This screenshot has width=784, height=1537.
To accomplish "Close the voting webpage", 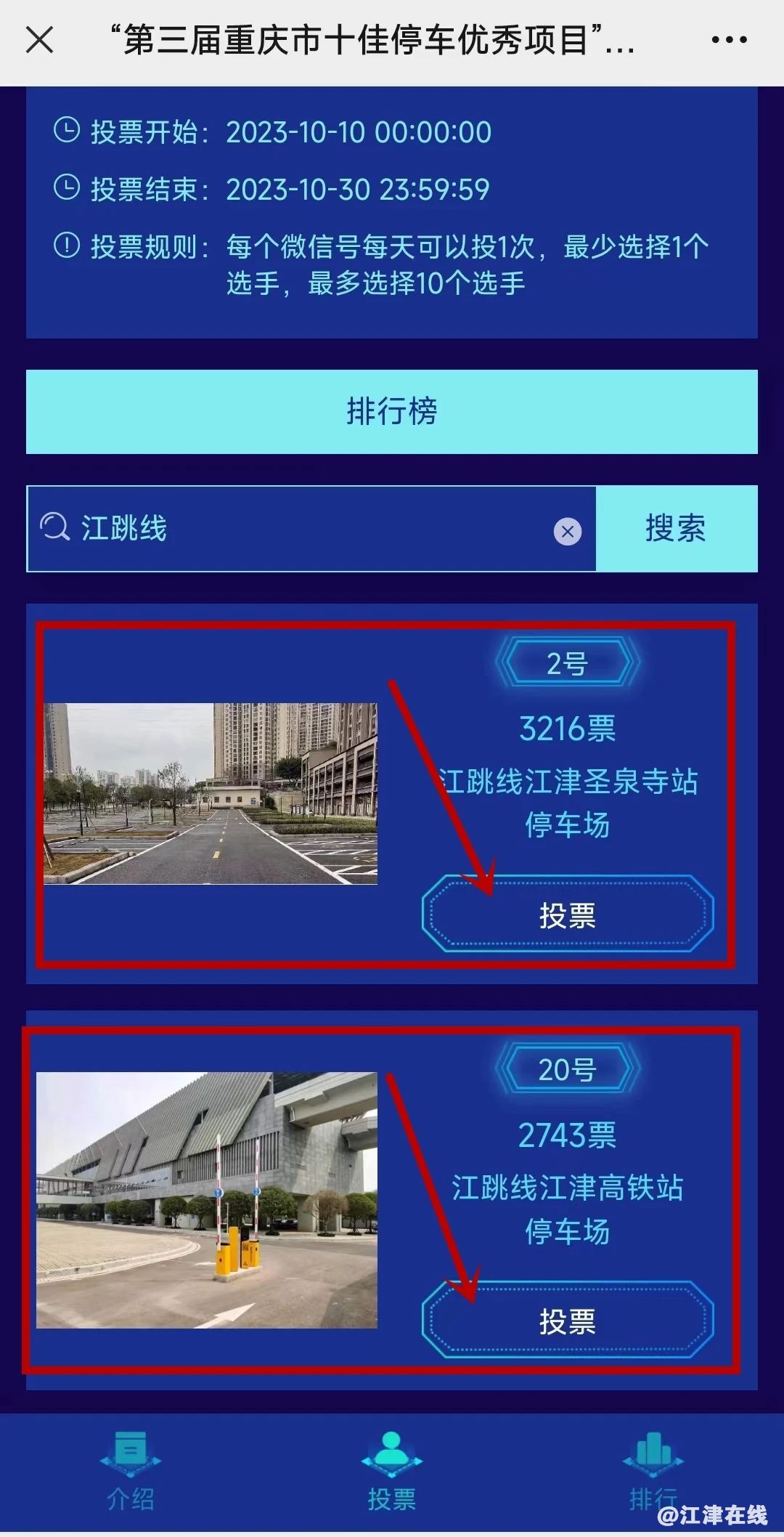I will point(39,40).
